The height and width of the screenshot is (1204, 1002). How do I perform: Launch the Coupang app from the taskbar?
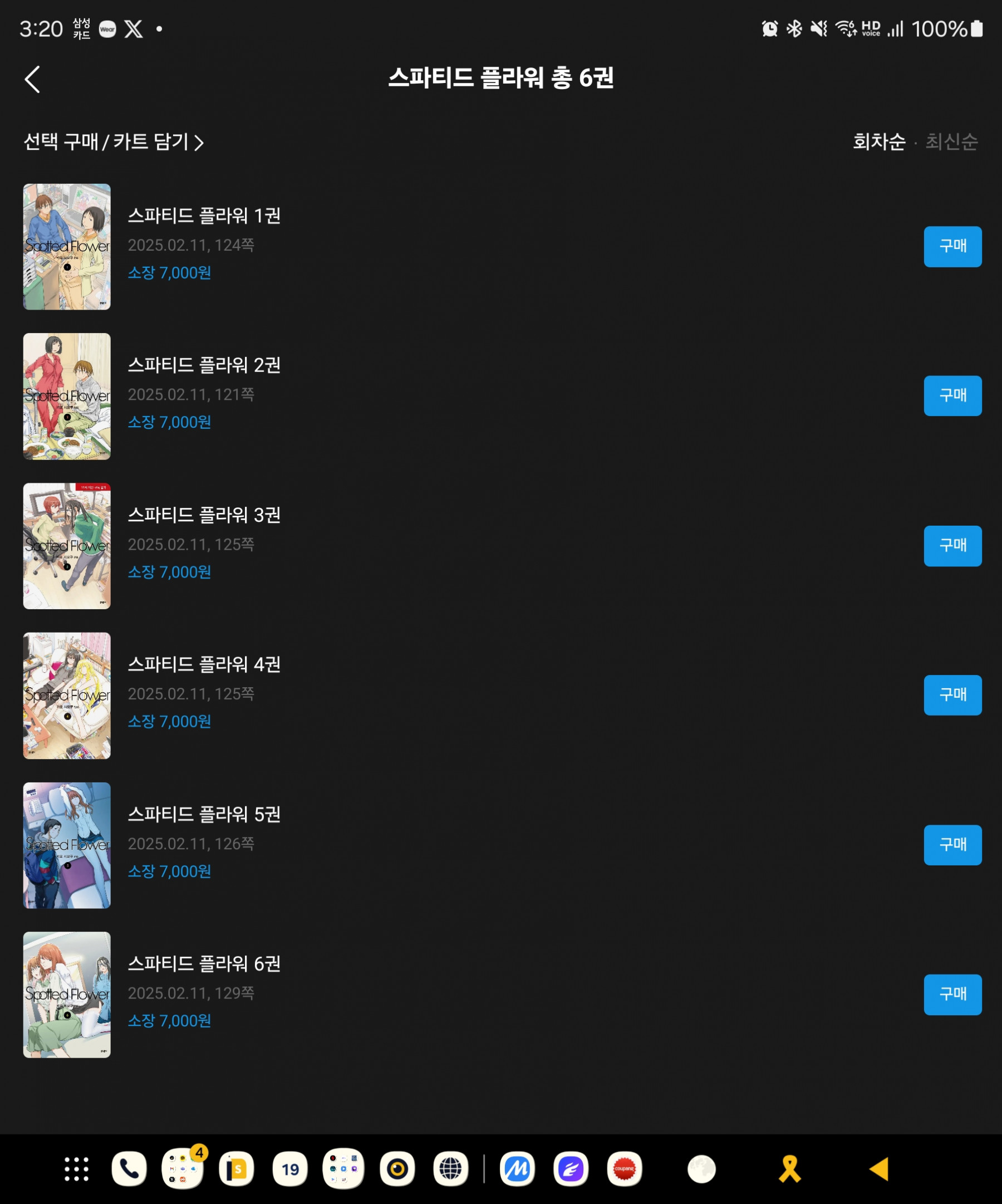624,1169
